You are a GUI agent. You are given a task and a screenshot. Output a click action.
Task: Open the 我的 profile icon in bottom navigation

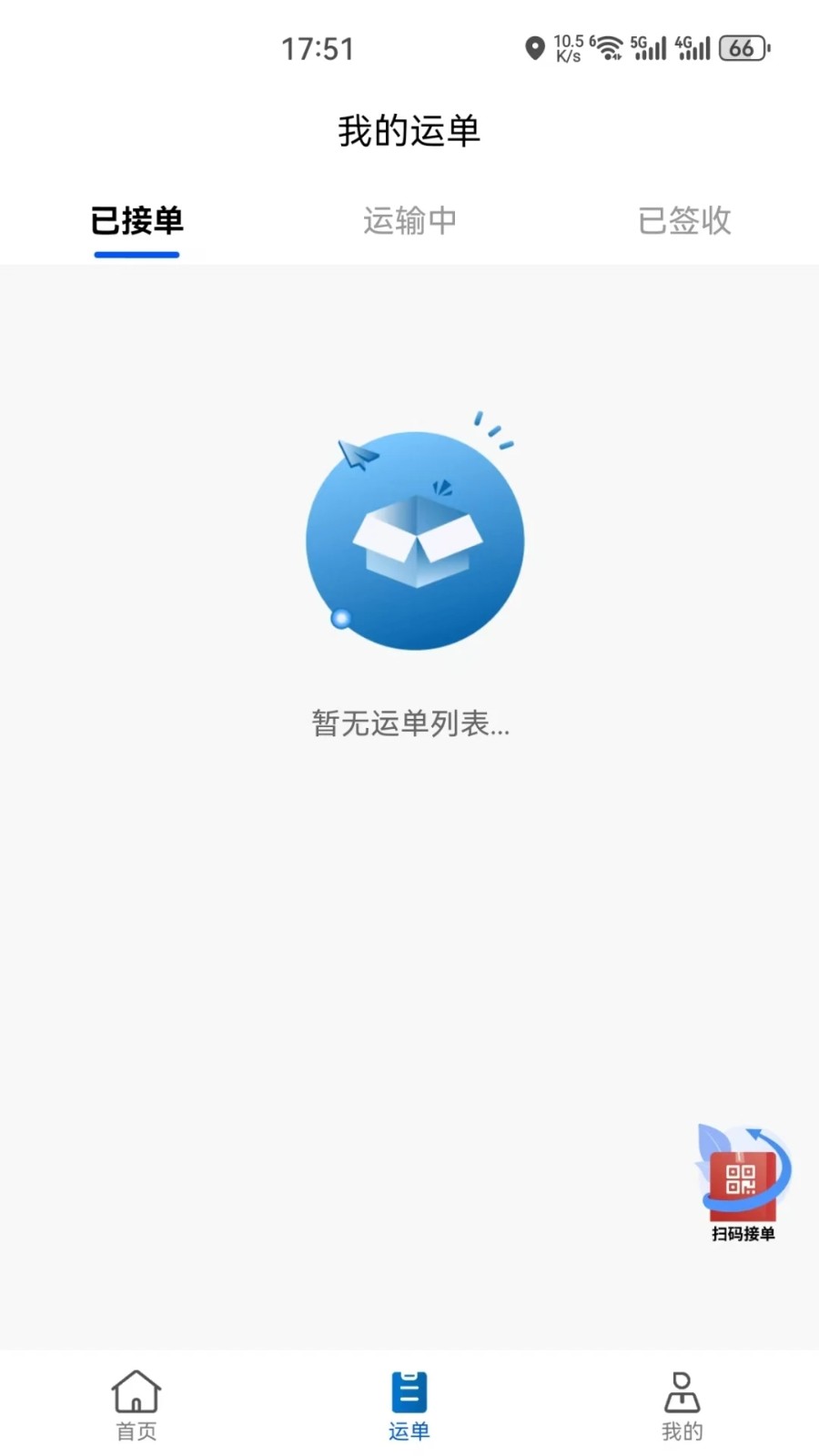coord(682,1390)
